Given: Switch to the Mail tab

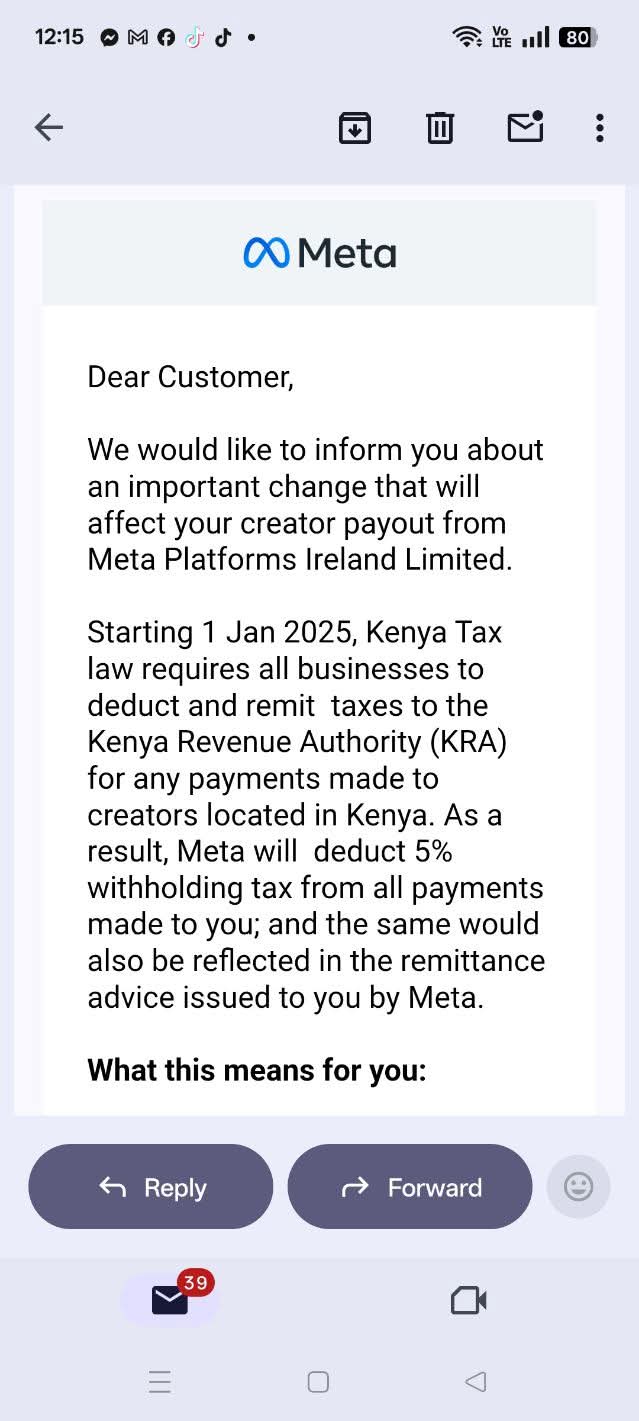Looking at the screenshot, I should tap(170, 1300).
